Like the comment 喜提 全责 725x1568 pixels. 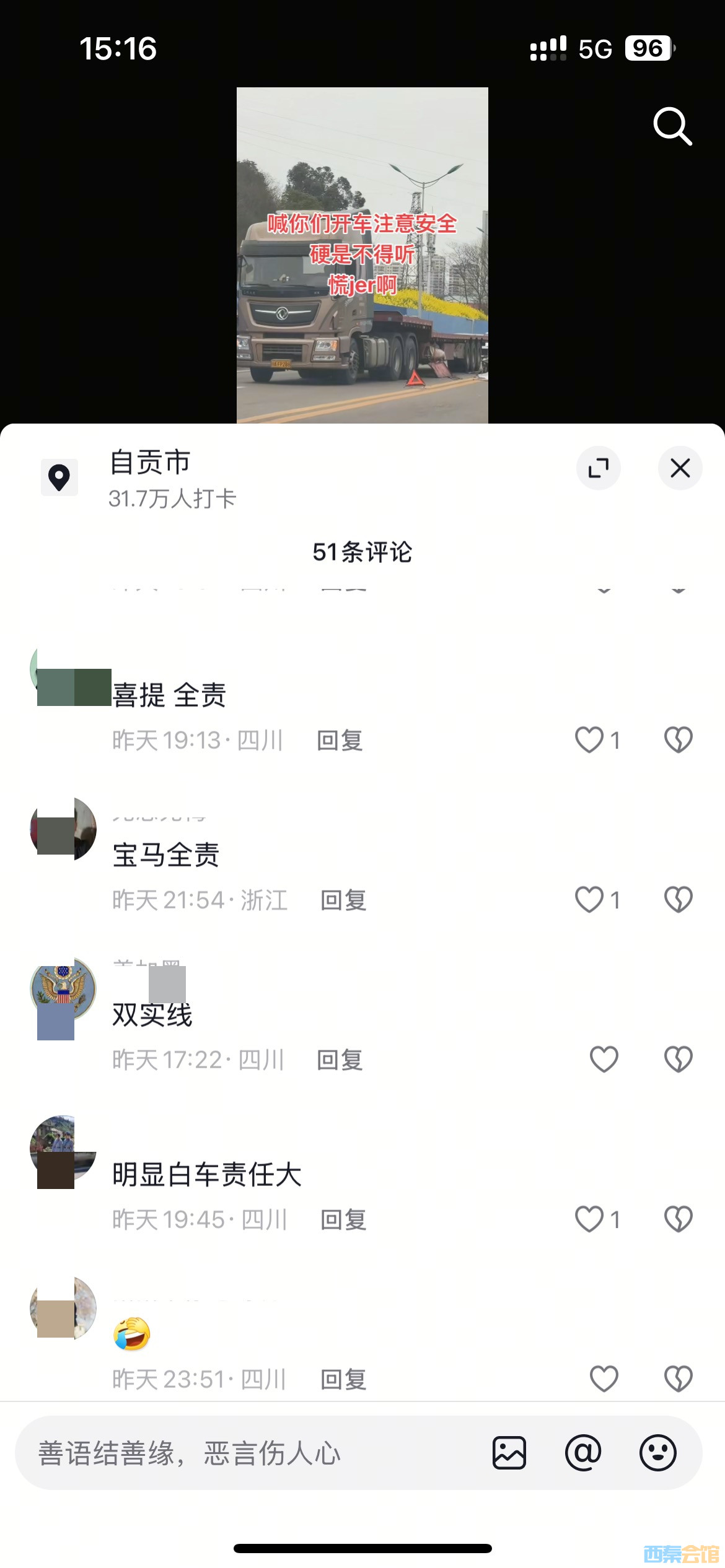589,739
